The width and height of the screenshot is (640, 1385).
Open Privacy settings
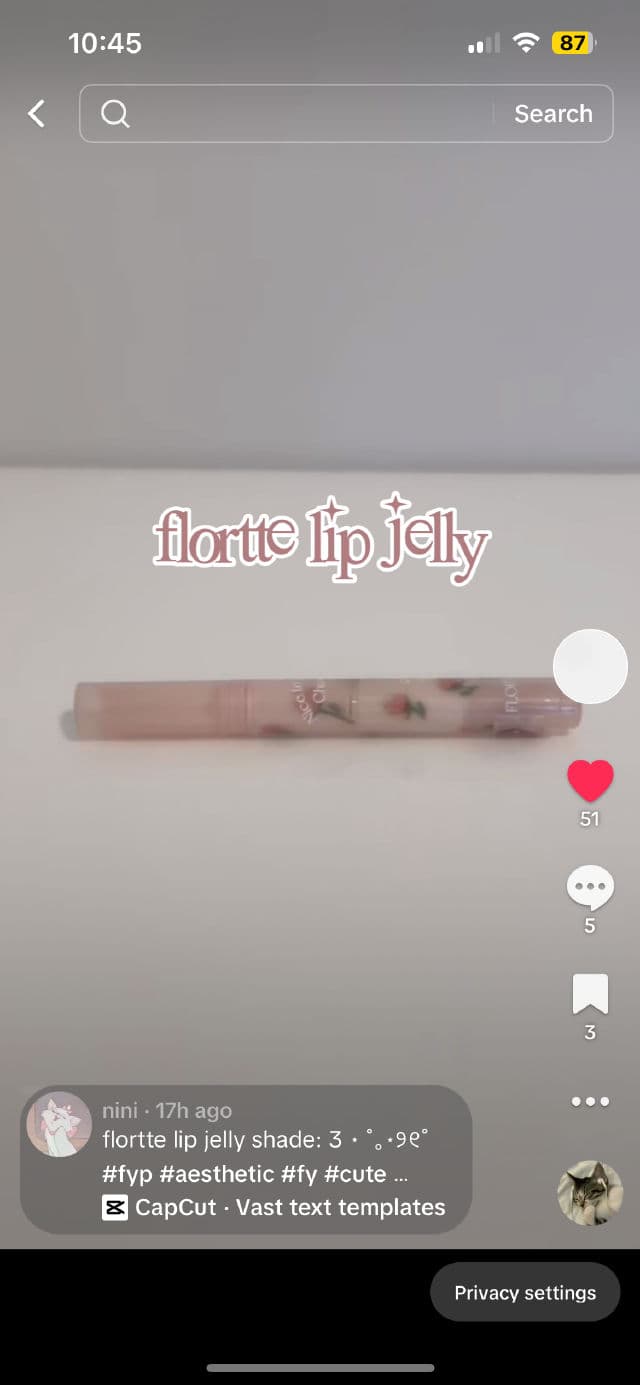(x=525, y=1293)
